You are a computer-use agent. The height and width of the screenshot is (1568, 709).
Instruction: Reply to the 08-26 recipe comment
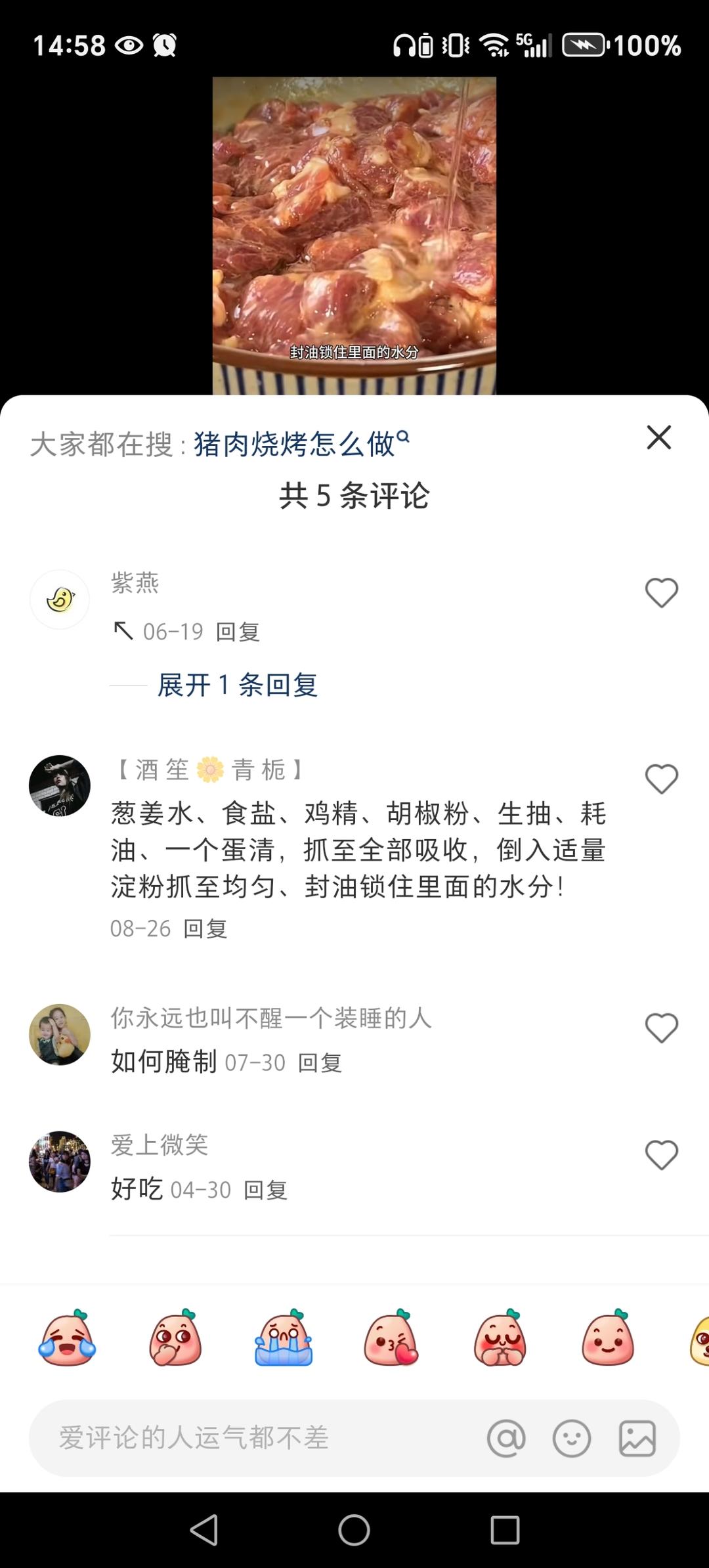tap(205, 928)
